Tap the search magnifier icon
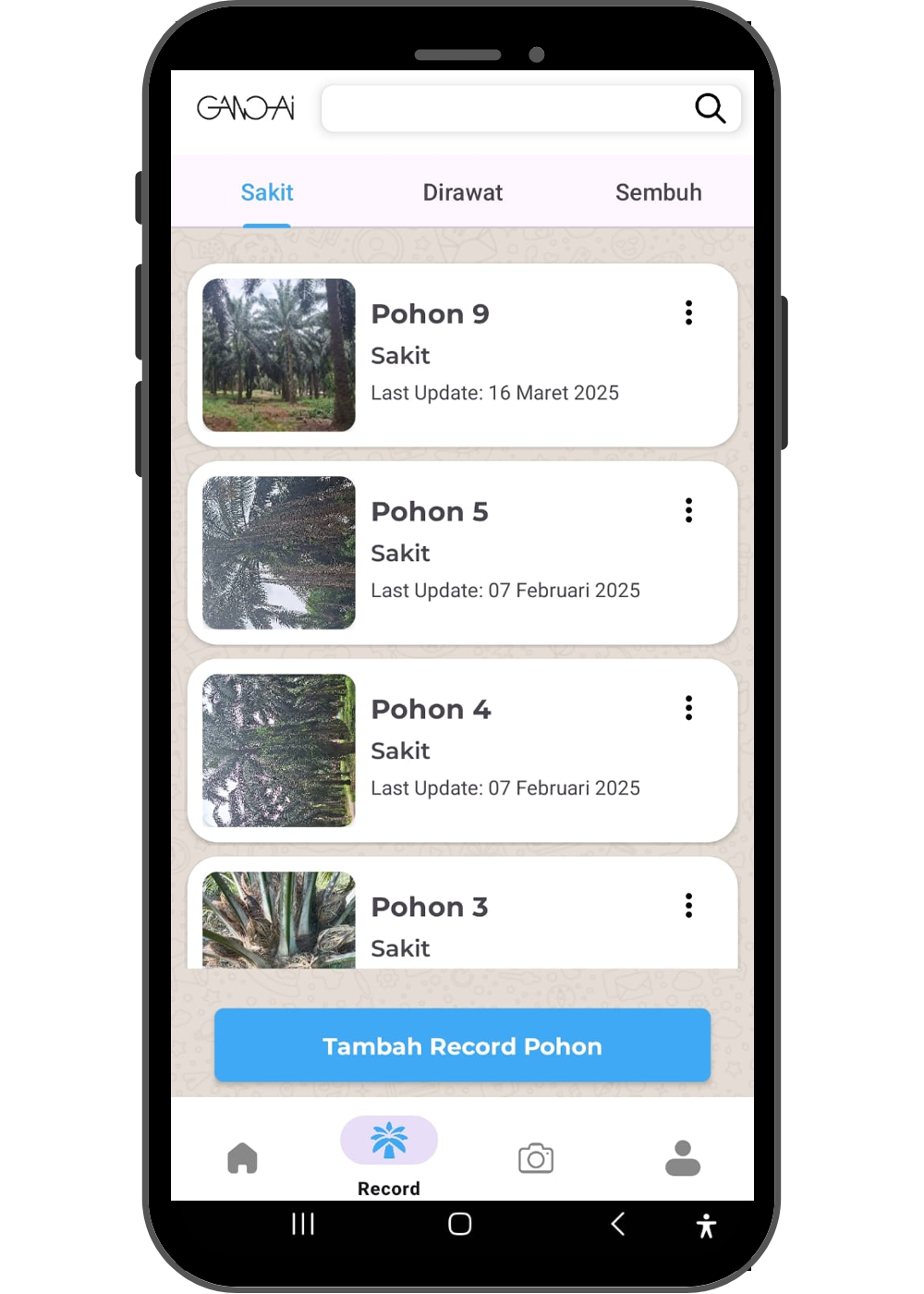924x1294 pixels. [x=710, y=108]
